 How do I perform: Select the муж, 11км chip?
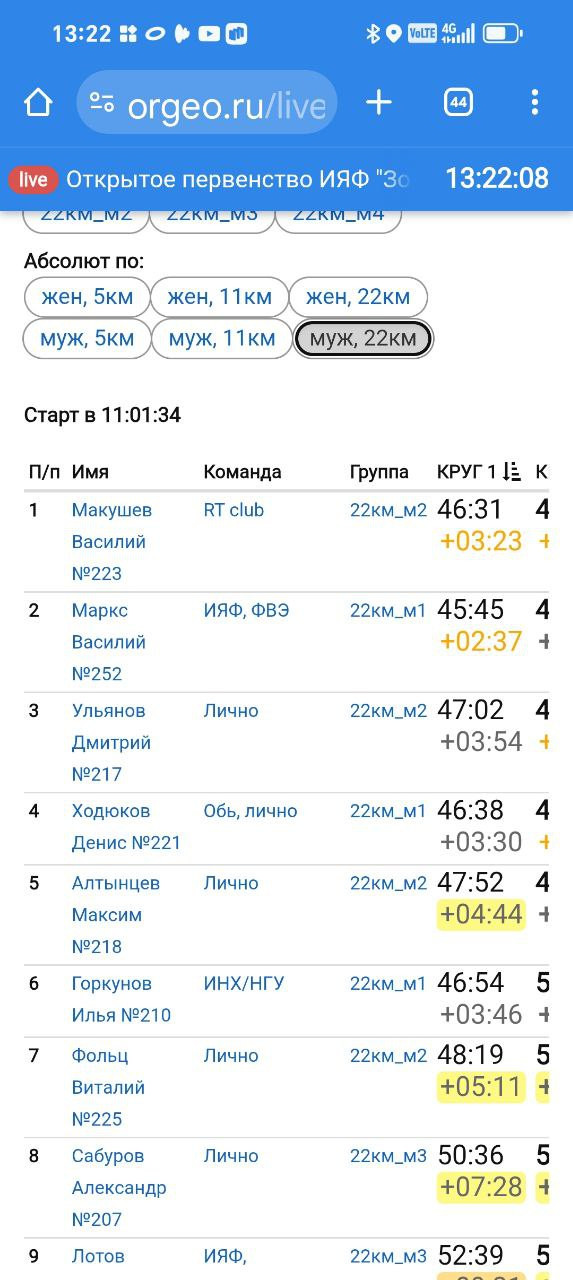click(222, 339)
